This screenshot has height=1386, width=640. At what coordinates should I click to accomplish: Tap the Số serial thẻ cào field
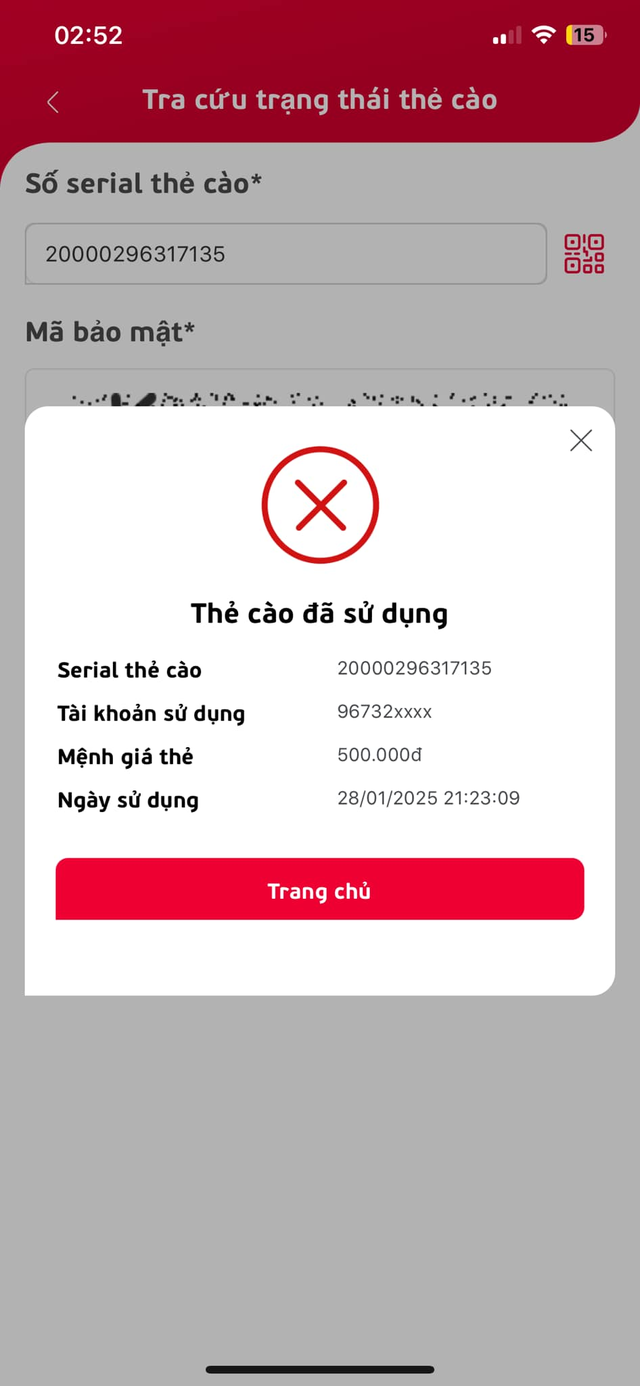286,254
